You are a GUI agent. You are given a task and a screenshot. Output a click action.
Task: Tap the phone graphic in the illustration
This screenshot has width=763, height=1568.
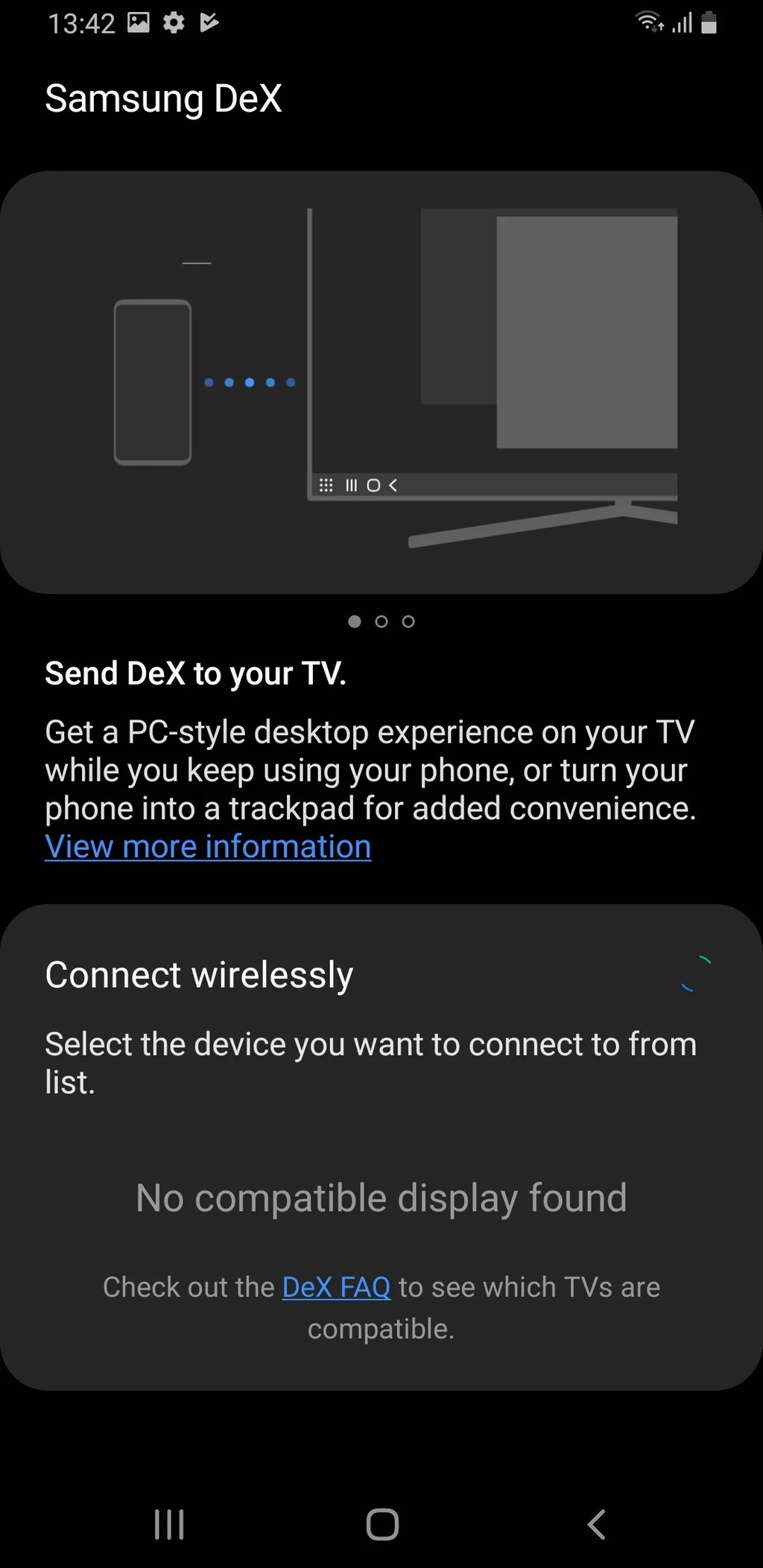pyautogui.click(x=153, y=381)
